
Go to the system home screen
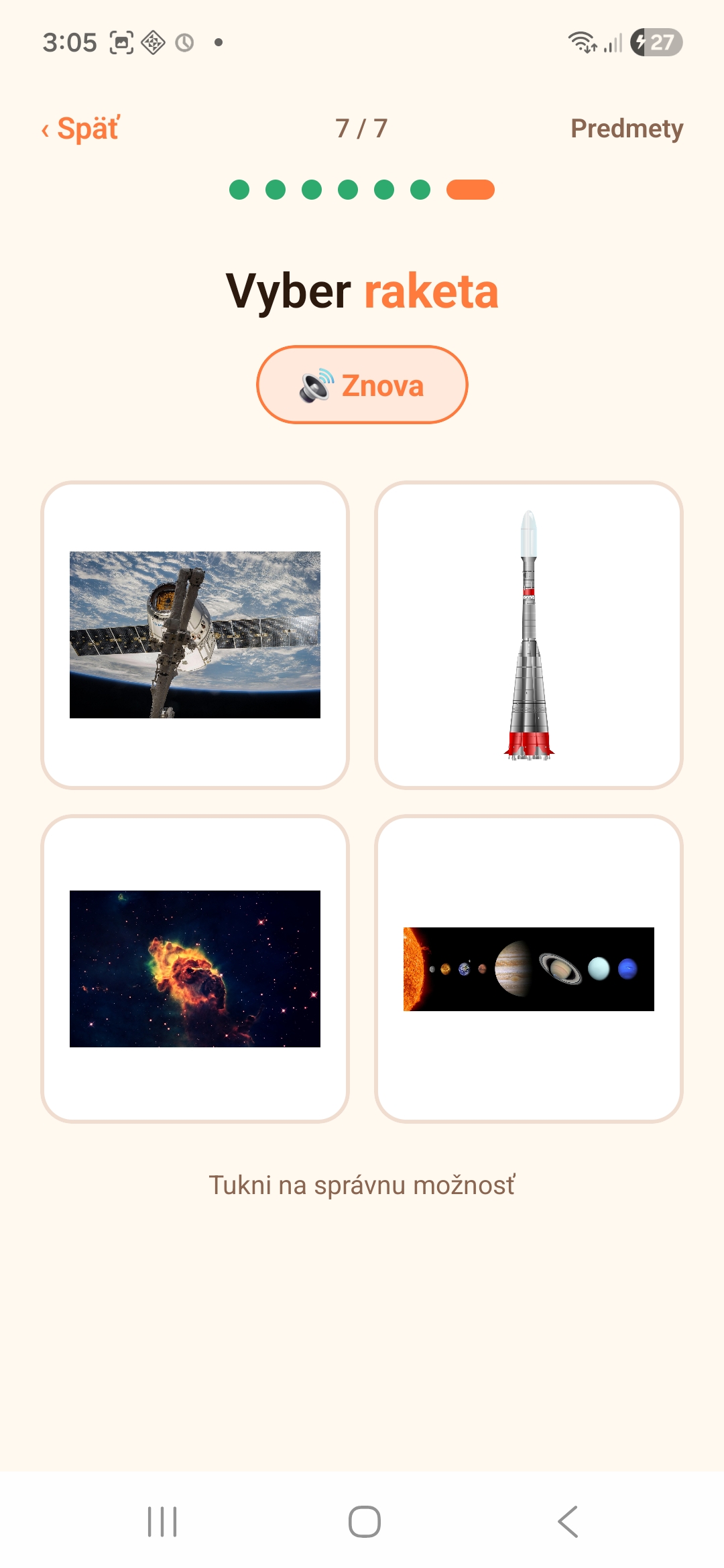pos(365,1522)
